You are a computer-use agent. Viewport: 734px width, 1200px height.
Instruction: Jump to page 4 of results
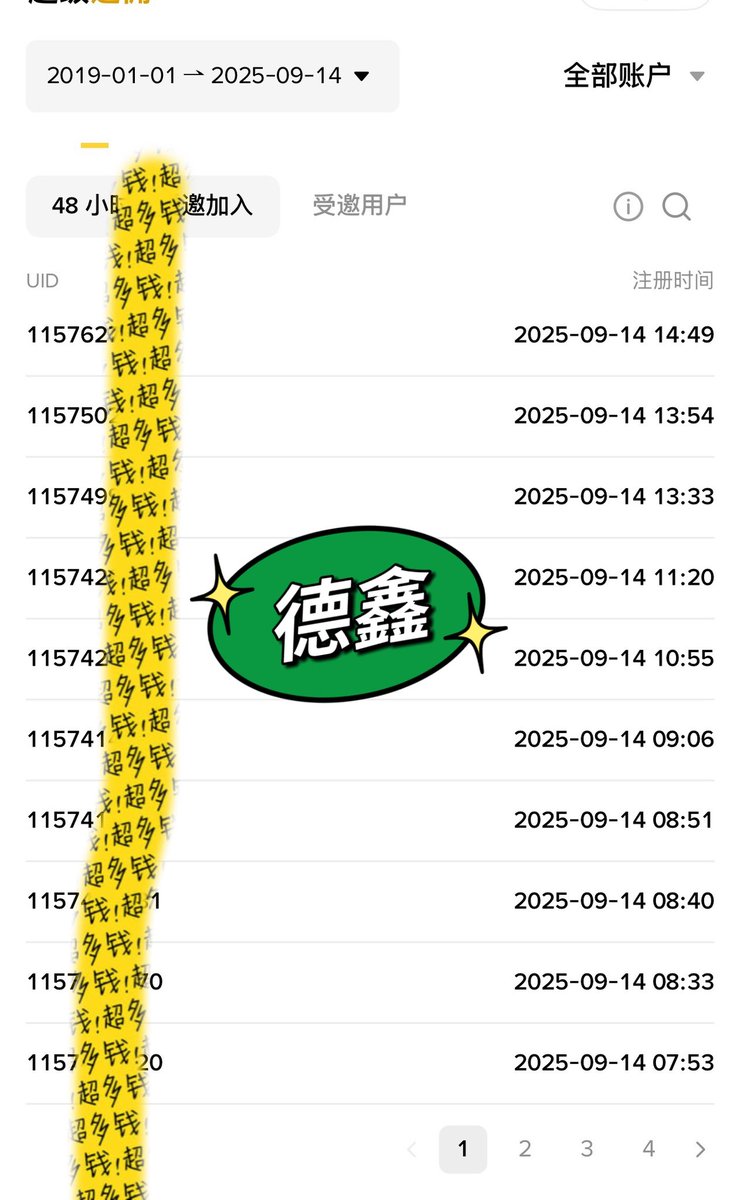coord(649,1150)
